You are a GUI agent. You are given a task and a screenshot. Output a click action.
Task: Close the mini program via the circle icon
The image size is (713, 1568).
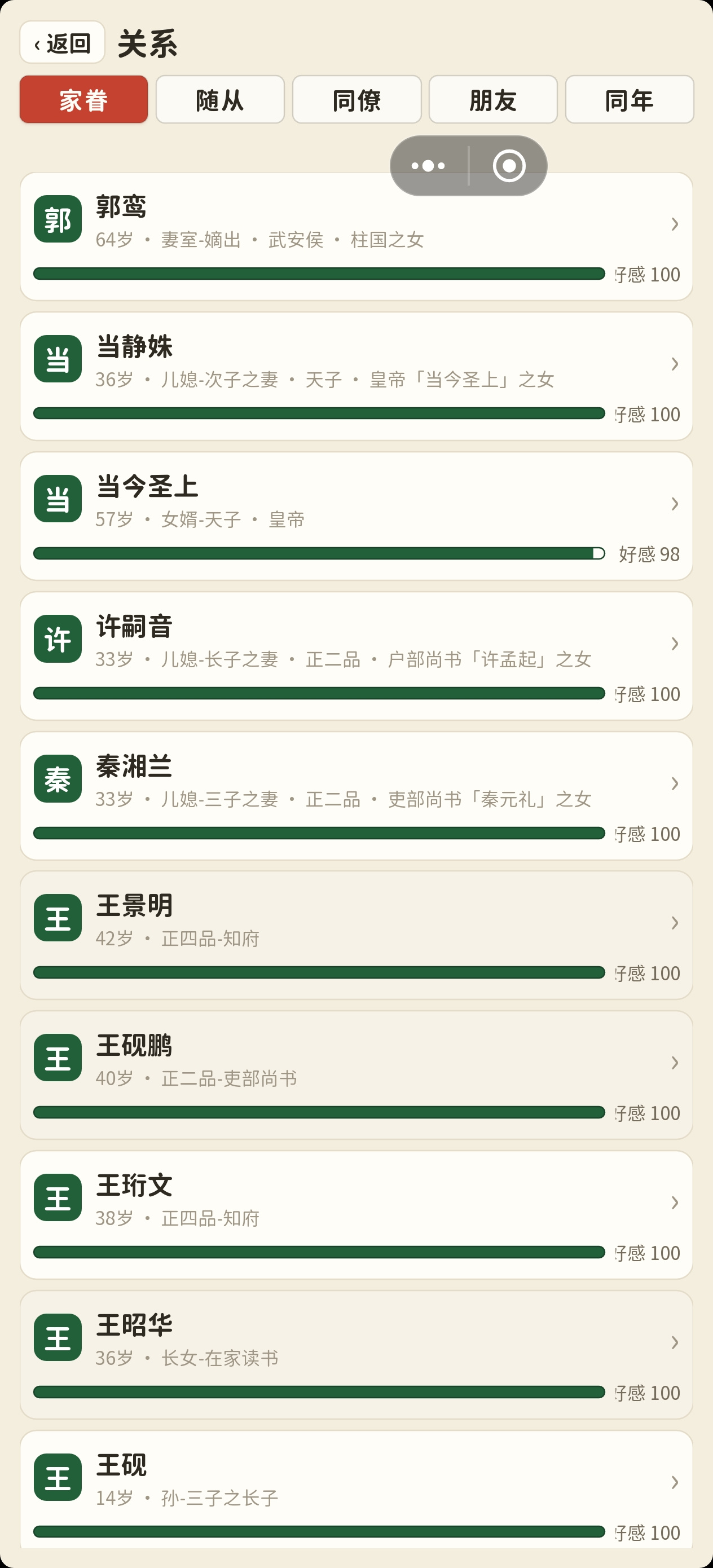[x=509, y=166]
